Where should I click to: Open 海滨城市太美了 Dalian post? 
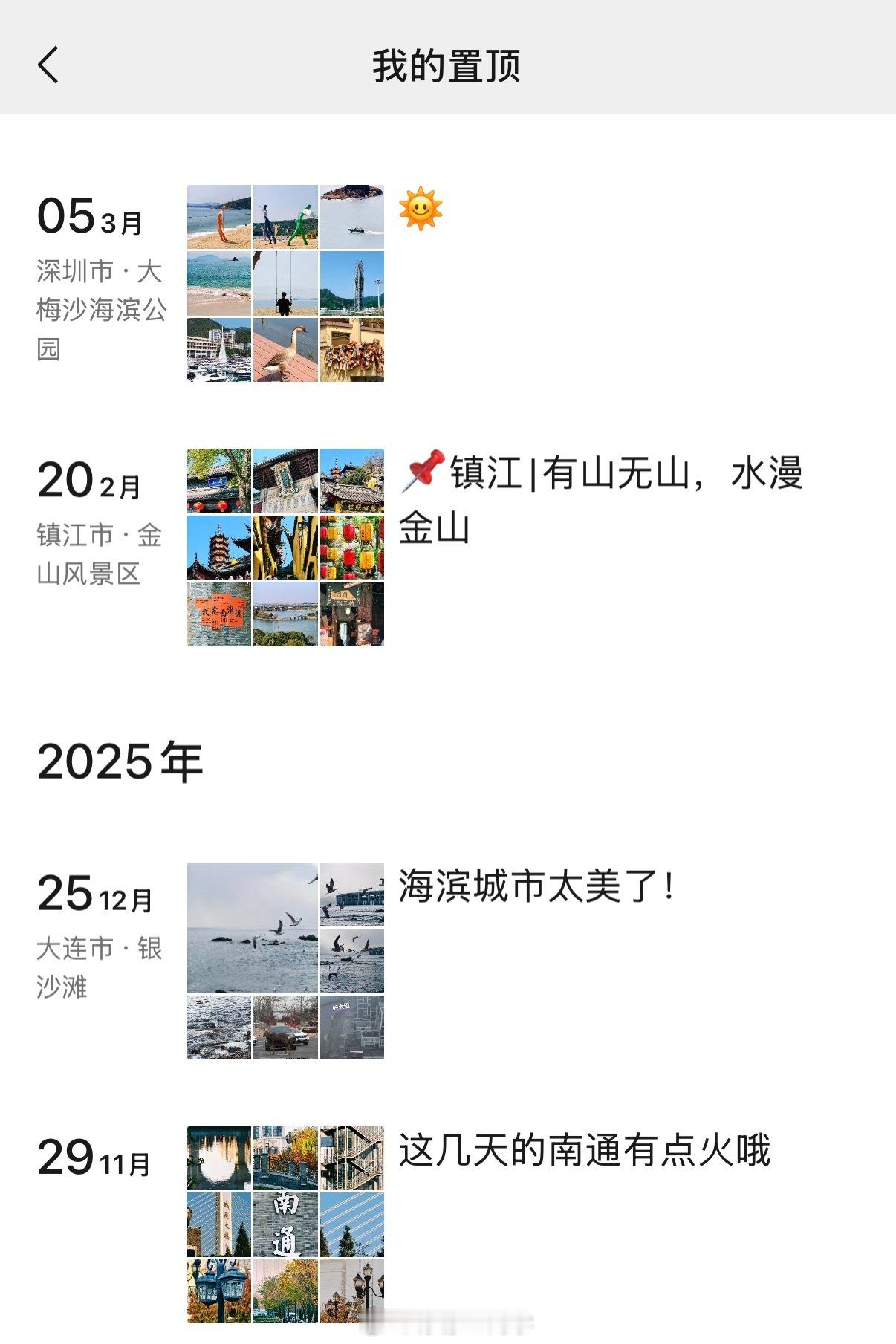537,886
